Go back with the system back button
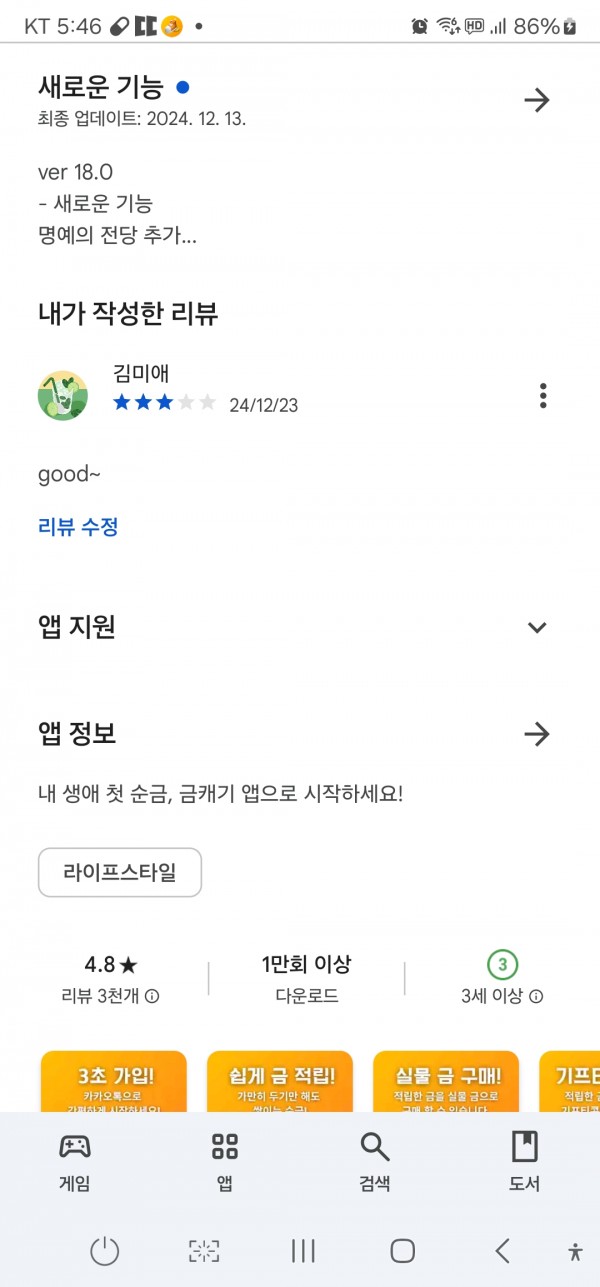 pos(502,1250)
